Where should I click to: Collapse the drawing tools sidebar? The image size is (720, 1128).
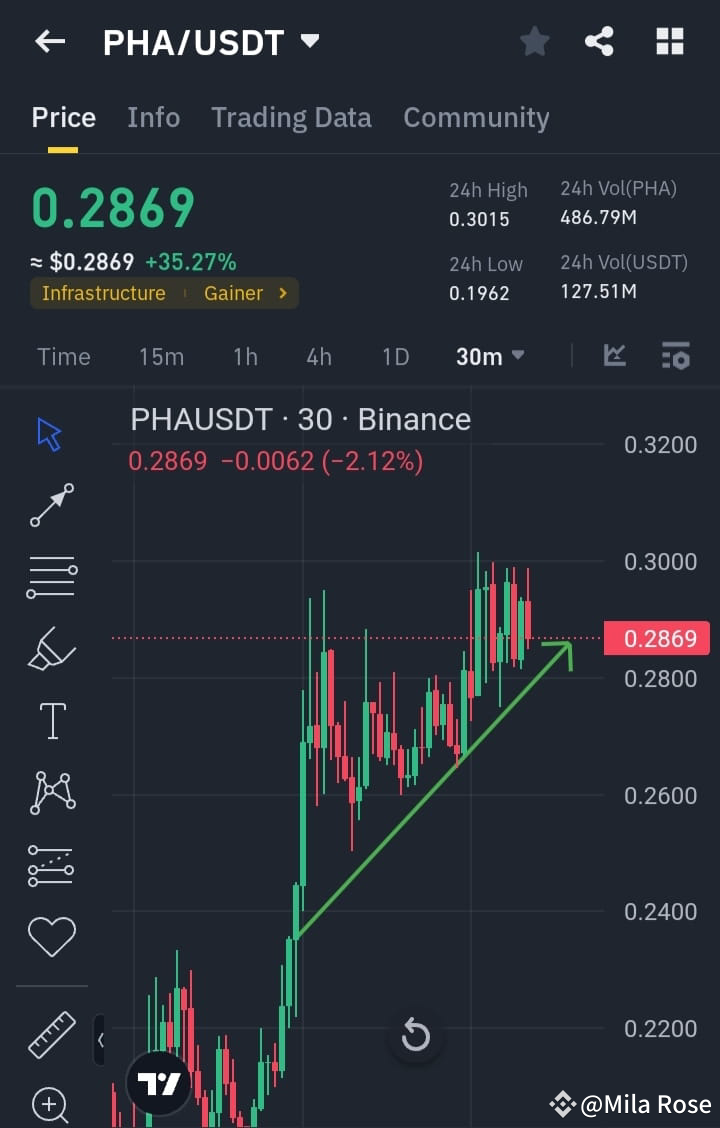coord(101,1039)
